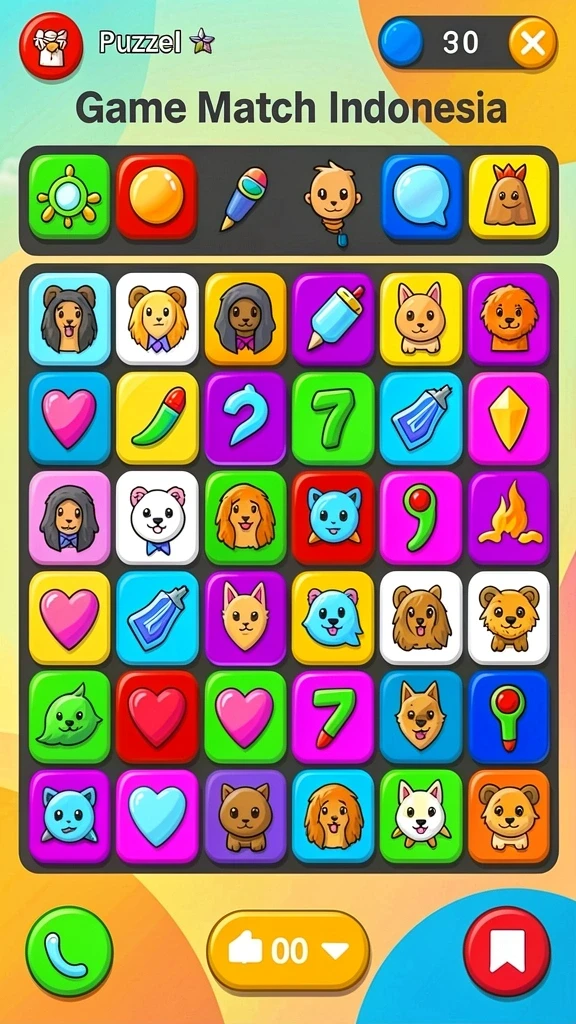Tap the chili pepper tile on yellow
Screen dimensions: 576x1024
point(157,418)
